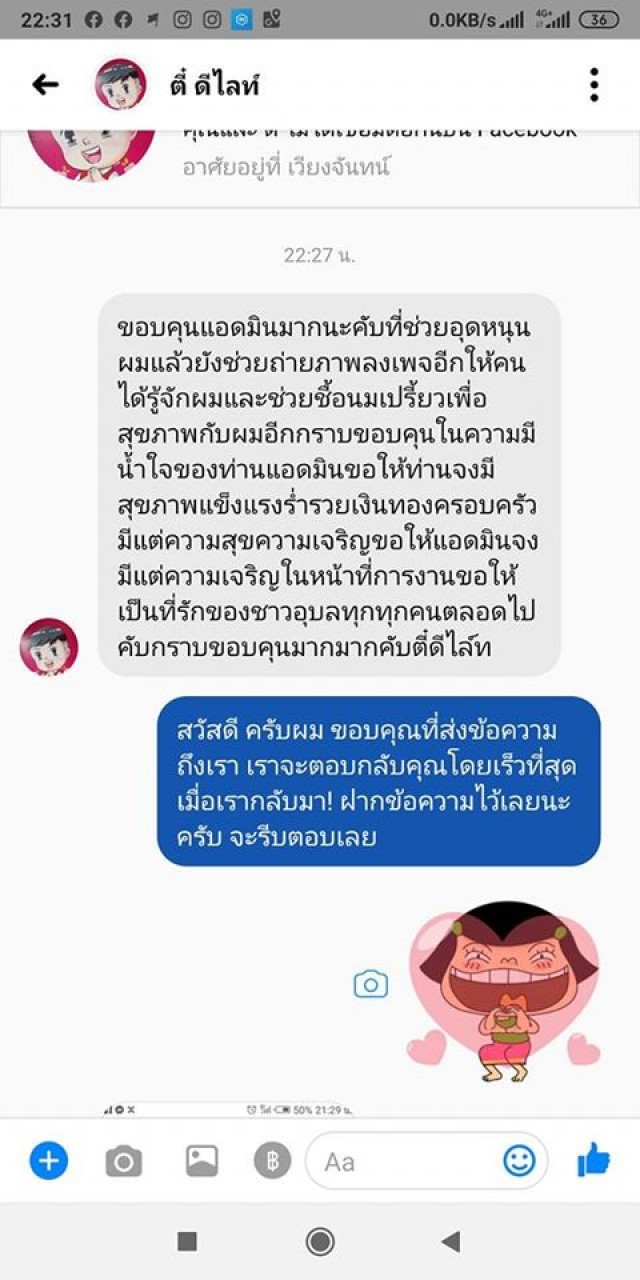The image size is (640, 1280).
Task: Tap the blue plus button for more actions
Action: [48, 1161]
